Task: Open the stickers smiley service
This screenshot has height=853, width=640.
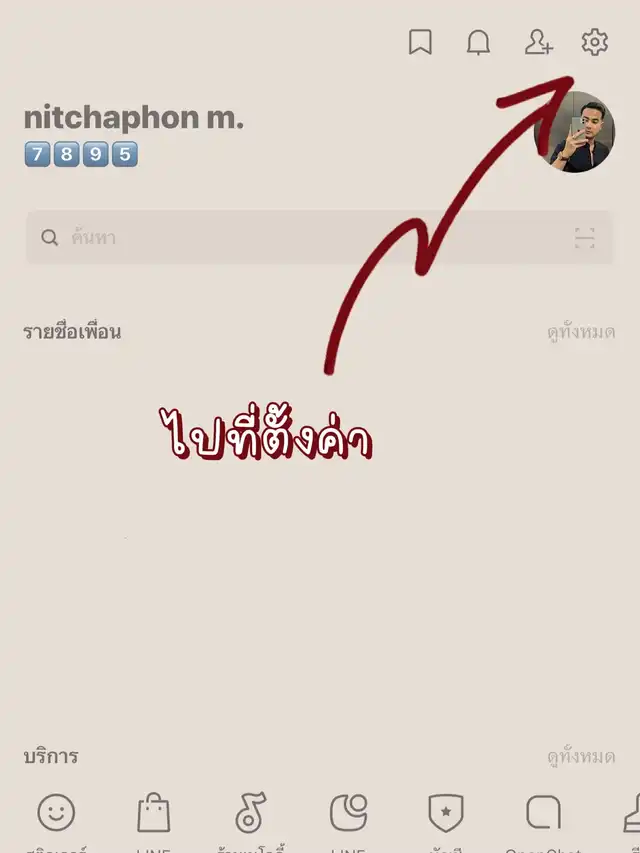Action: pos(56,812)
